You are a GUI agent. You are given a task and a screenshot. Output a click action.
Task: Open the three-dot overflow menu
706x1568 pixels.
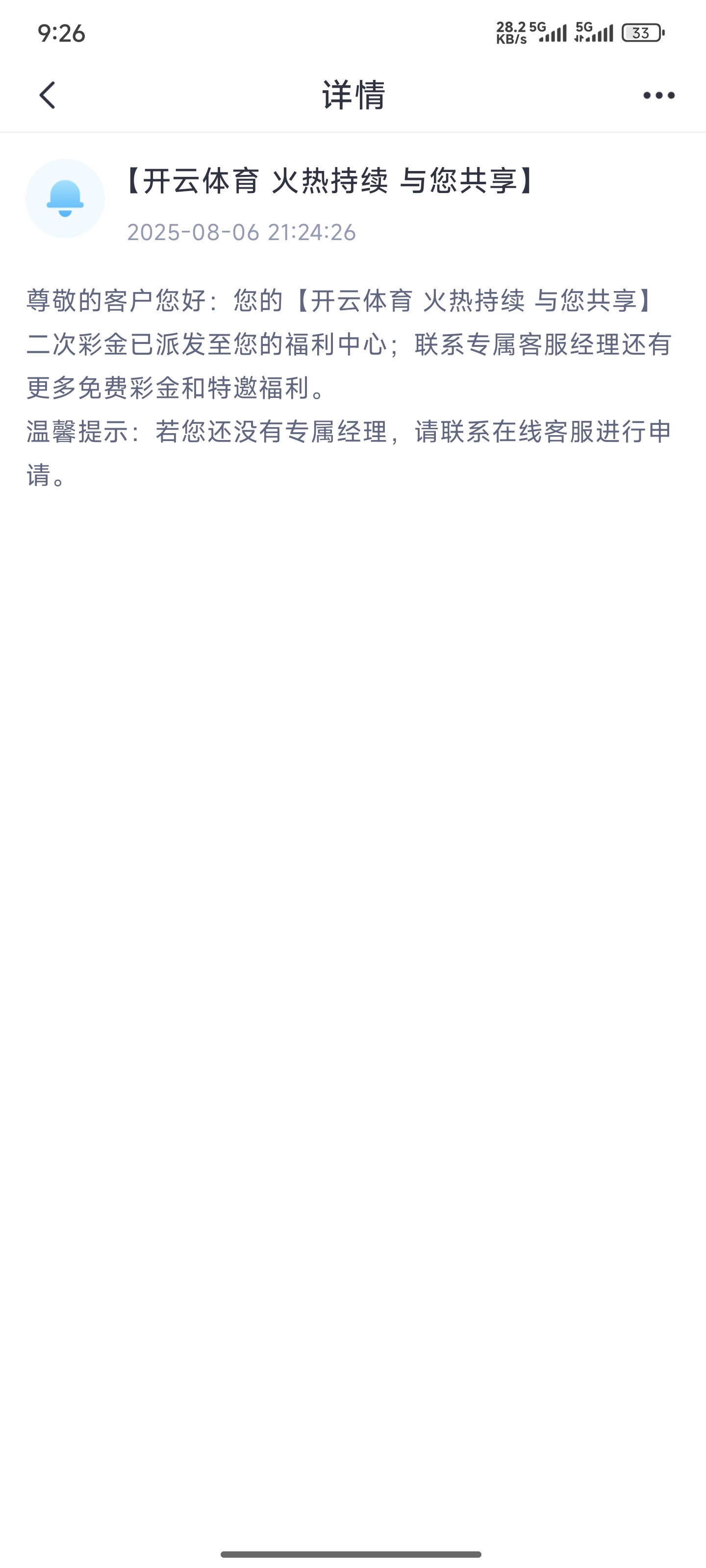pos(658,96)
